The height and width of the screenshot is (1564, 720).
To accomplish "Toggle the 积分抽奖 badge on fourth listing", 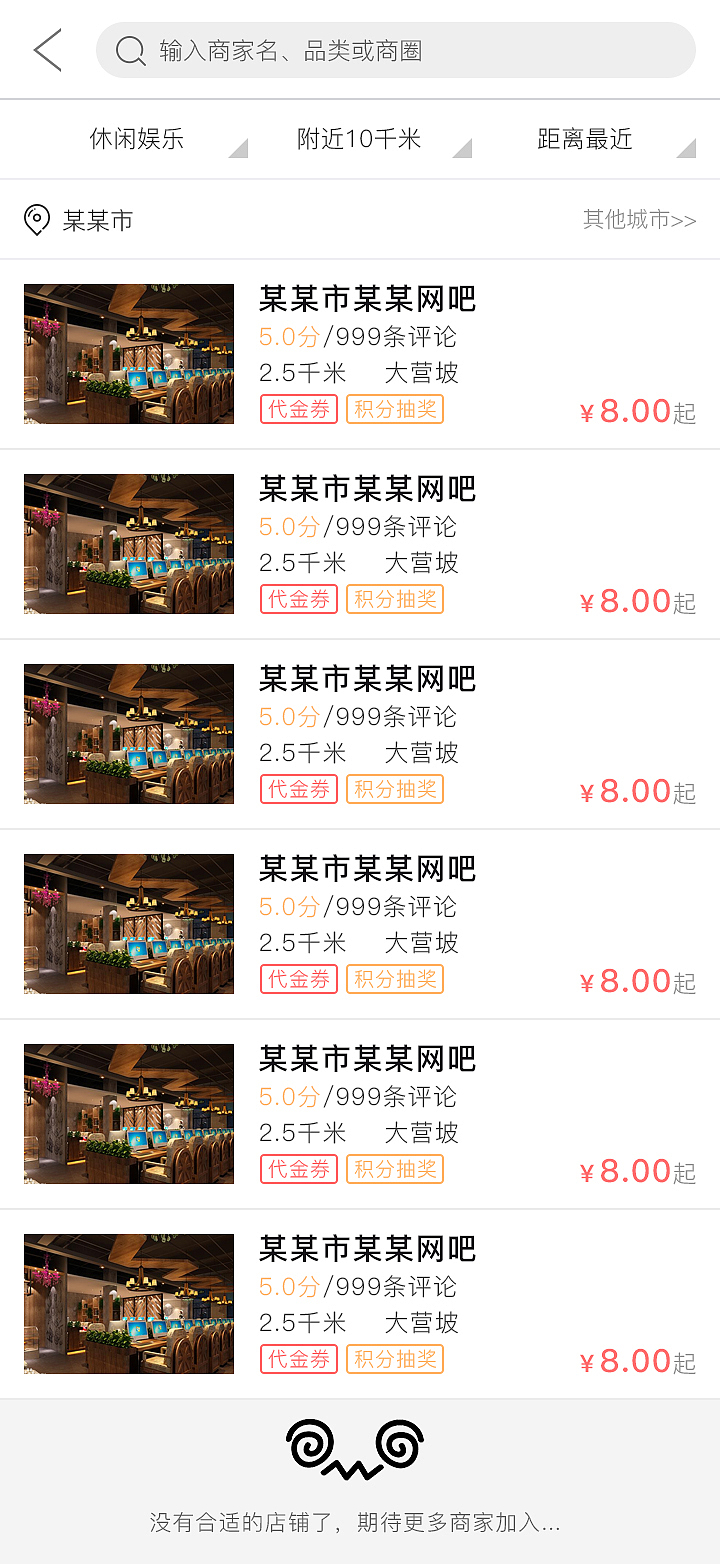I will [394, 979].
